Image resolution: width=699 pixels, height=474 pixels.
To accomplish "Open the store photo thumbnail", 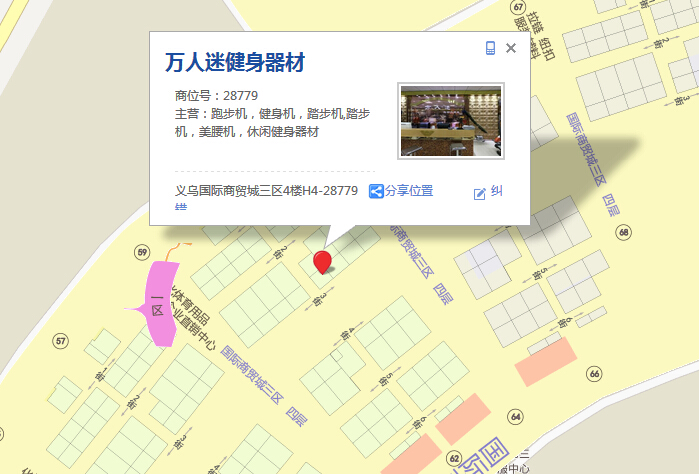I will [x=450, y=121].
